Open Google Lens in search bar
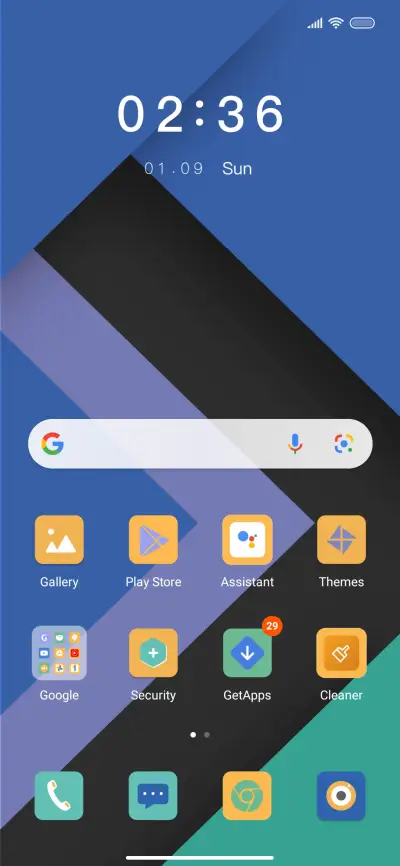 [344, 444]
